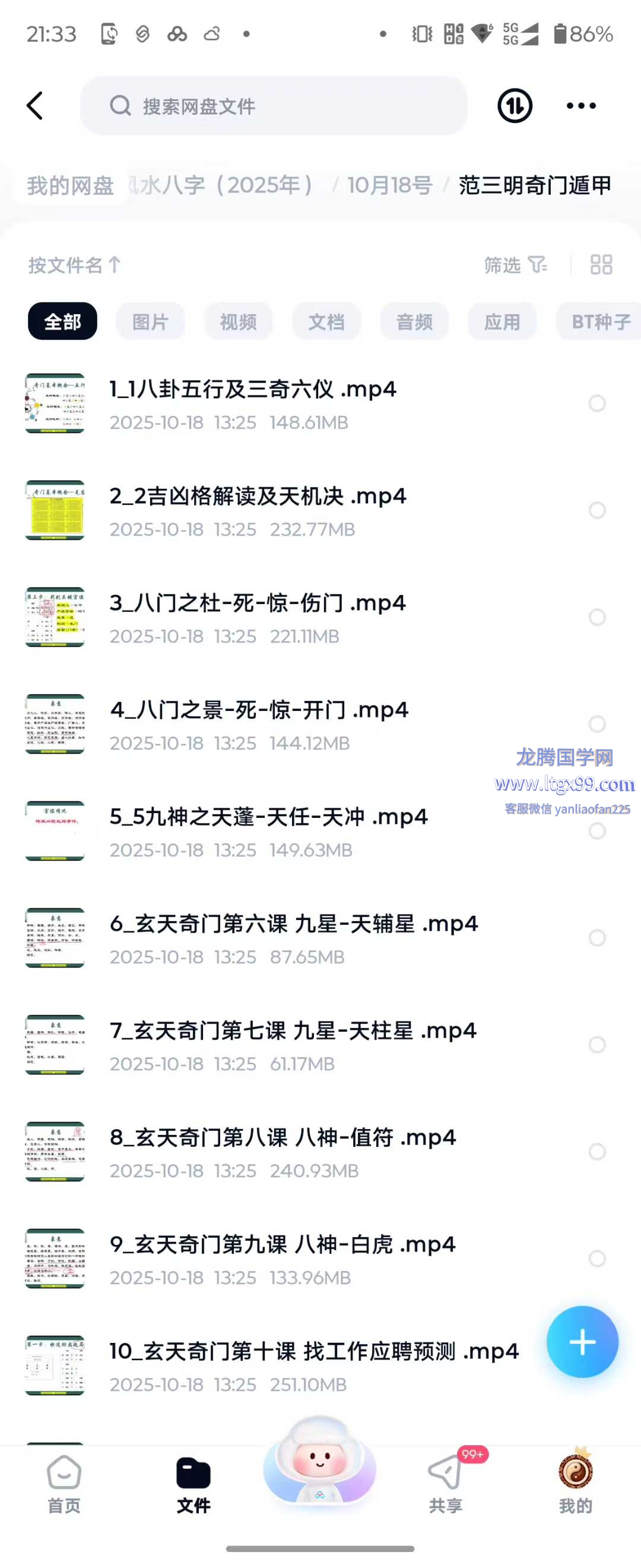Filter files by 图片
This screenshot has width=641, height=1568.
[x=150, y=321]
